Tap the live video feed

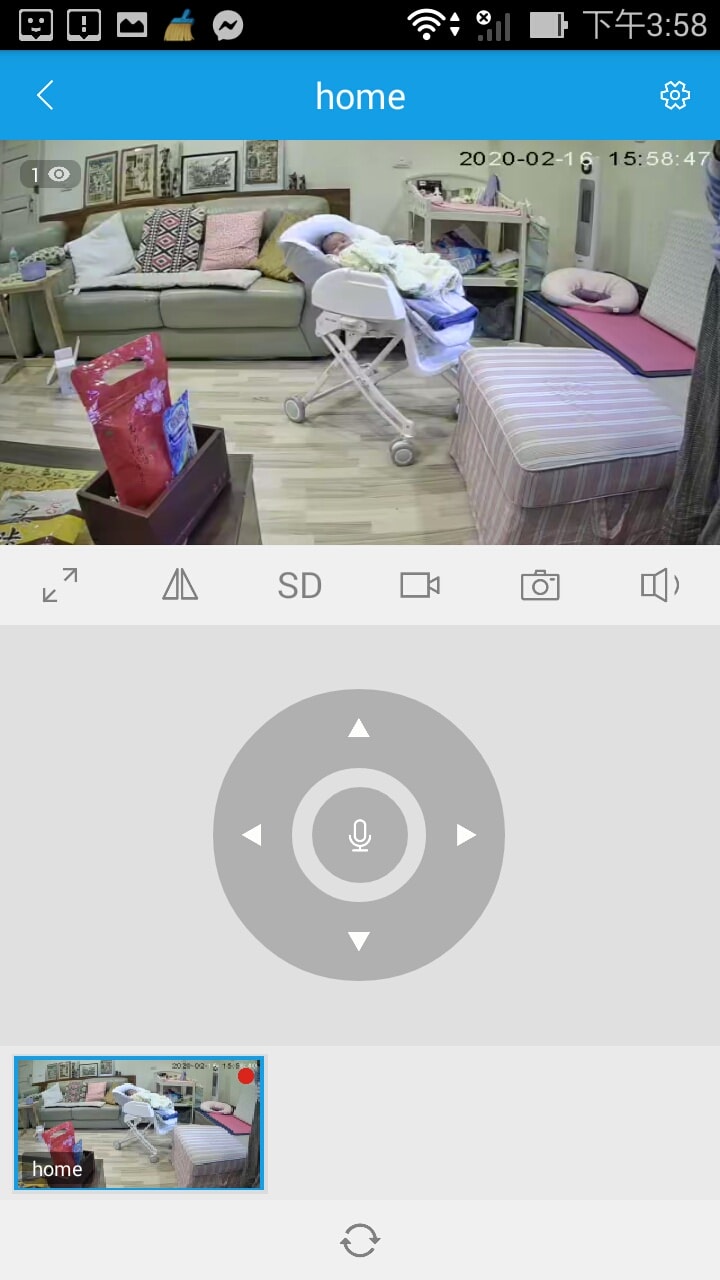click(x=360, y=342)
